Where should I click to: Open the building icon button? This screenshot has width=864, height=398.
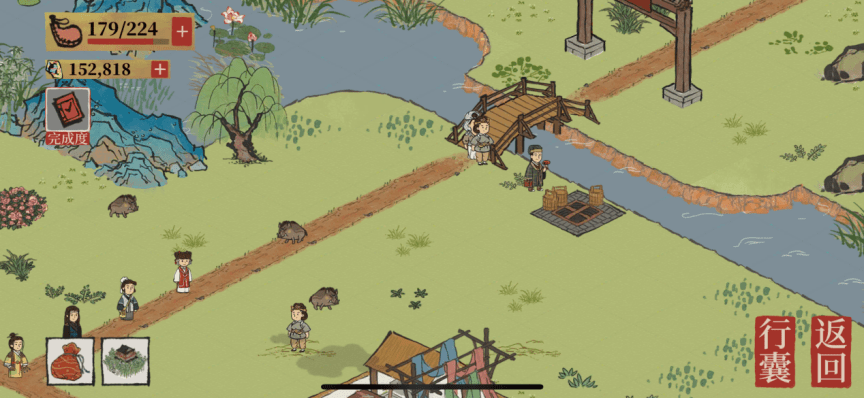pos(126,361)
